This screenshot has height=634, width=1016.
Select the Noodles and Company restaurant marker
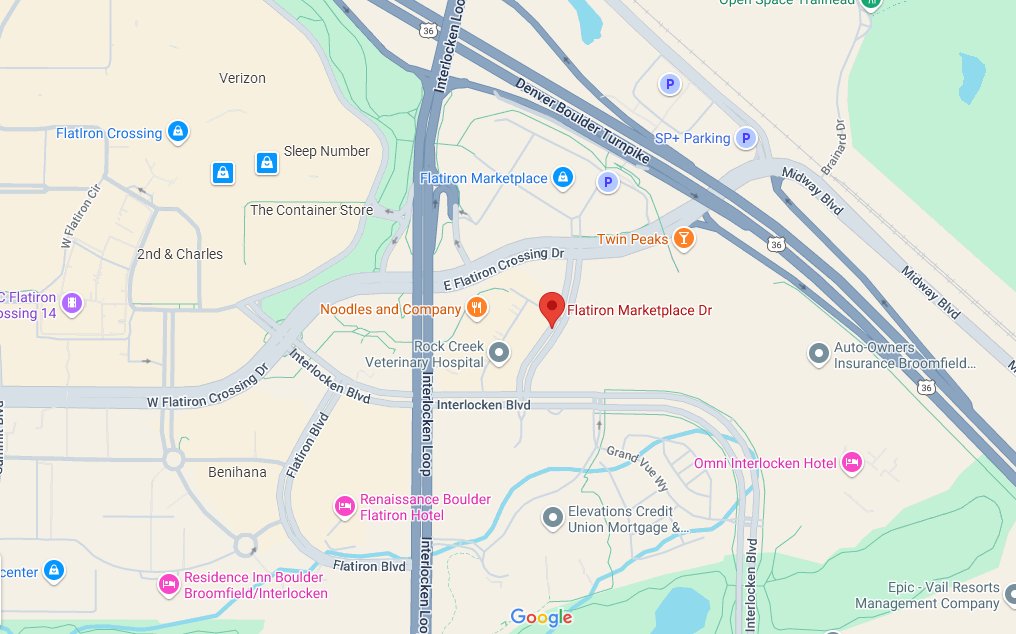477,309
